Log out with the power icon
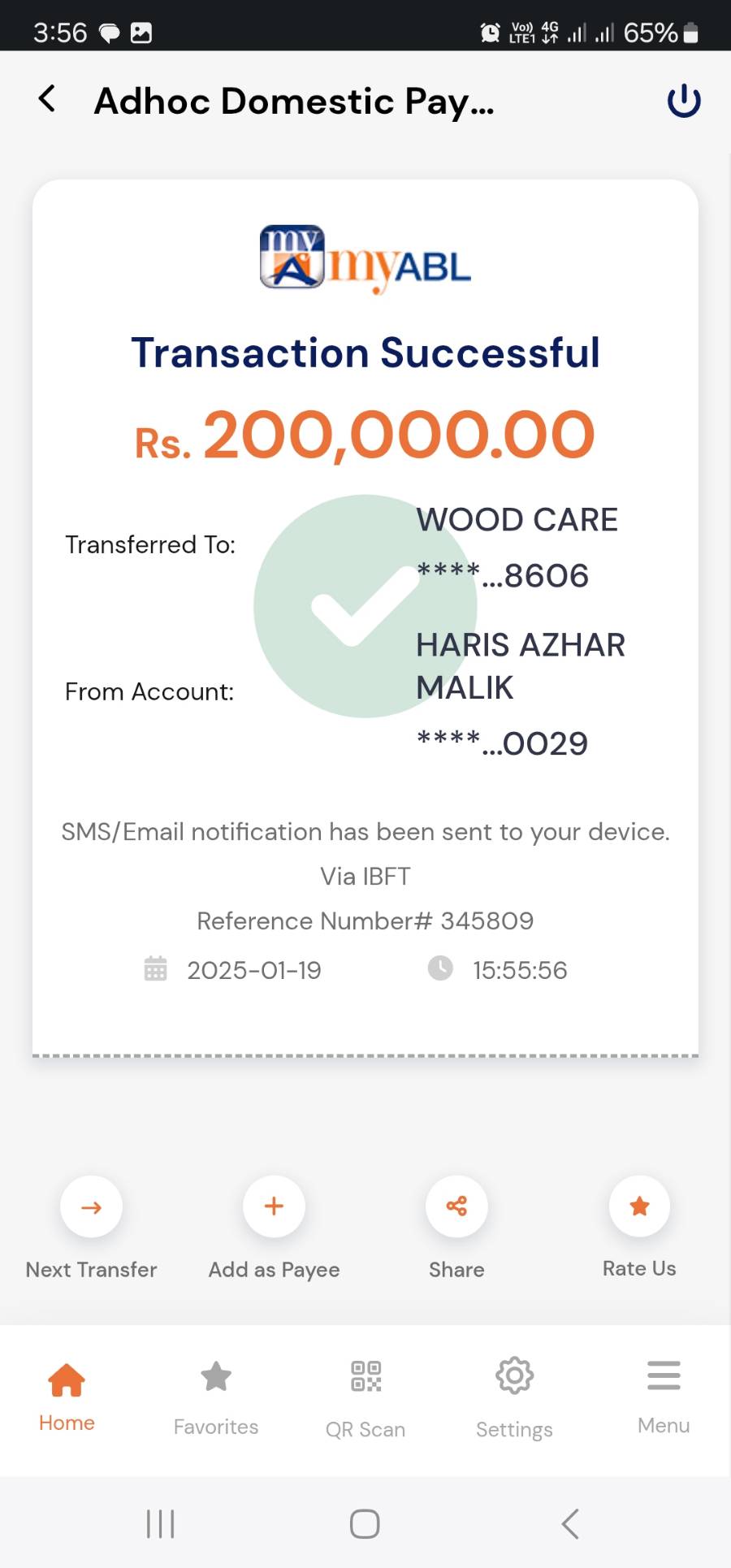 (x=683, y=101)
